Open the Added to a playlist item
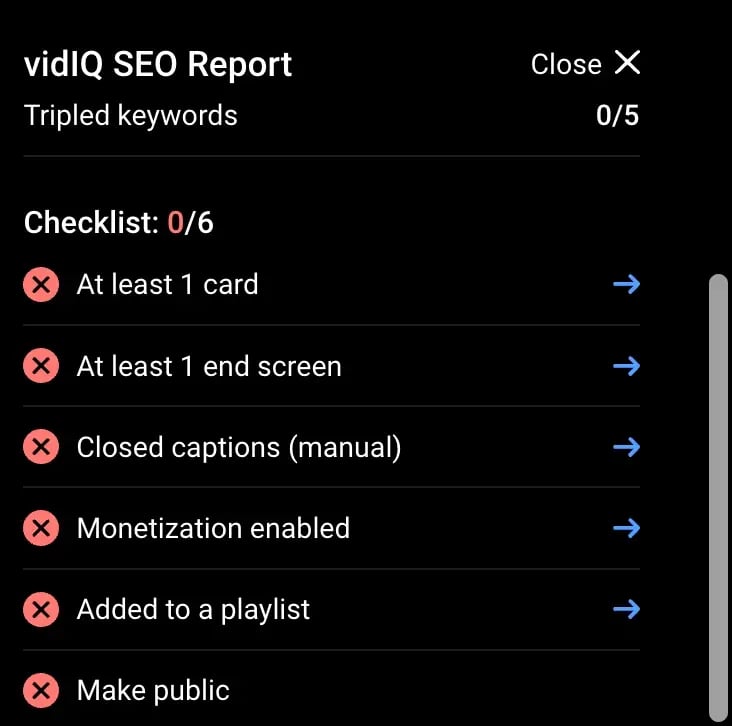 (626, 609)
